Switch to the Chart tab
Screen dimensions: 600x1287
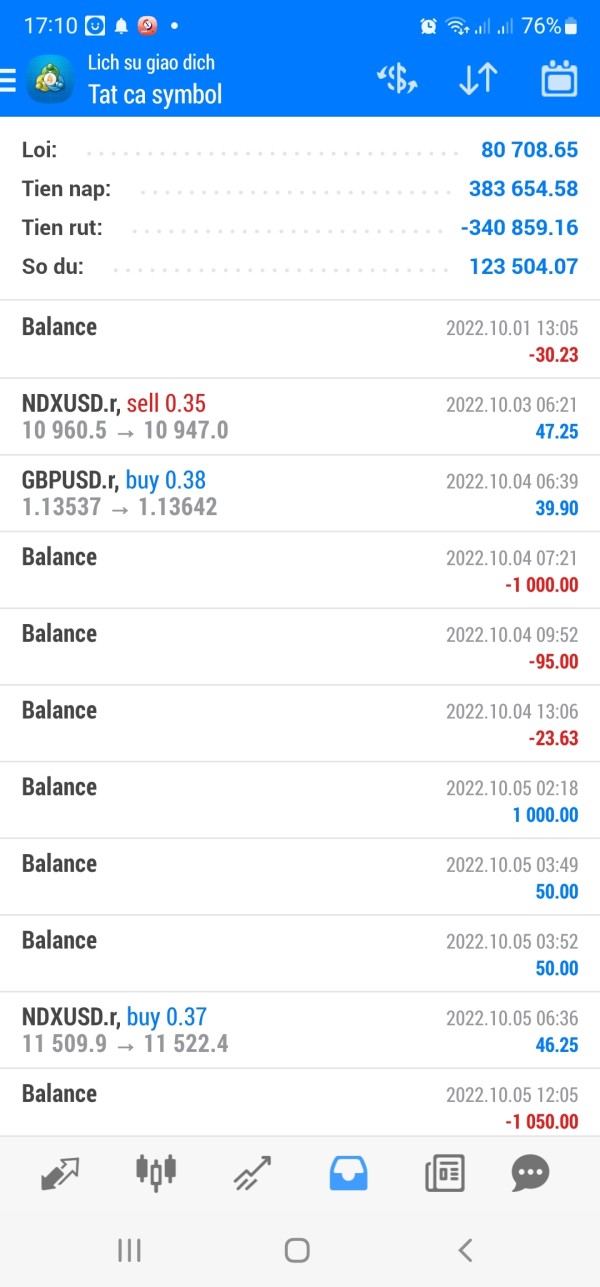(156, 1172)
